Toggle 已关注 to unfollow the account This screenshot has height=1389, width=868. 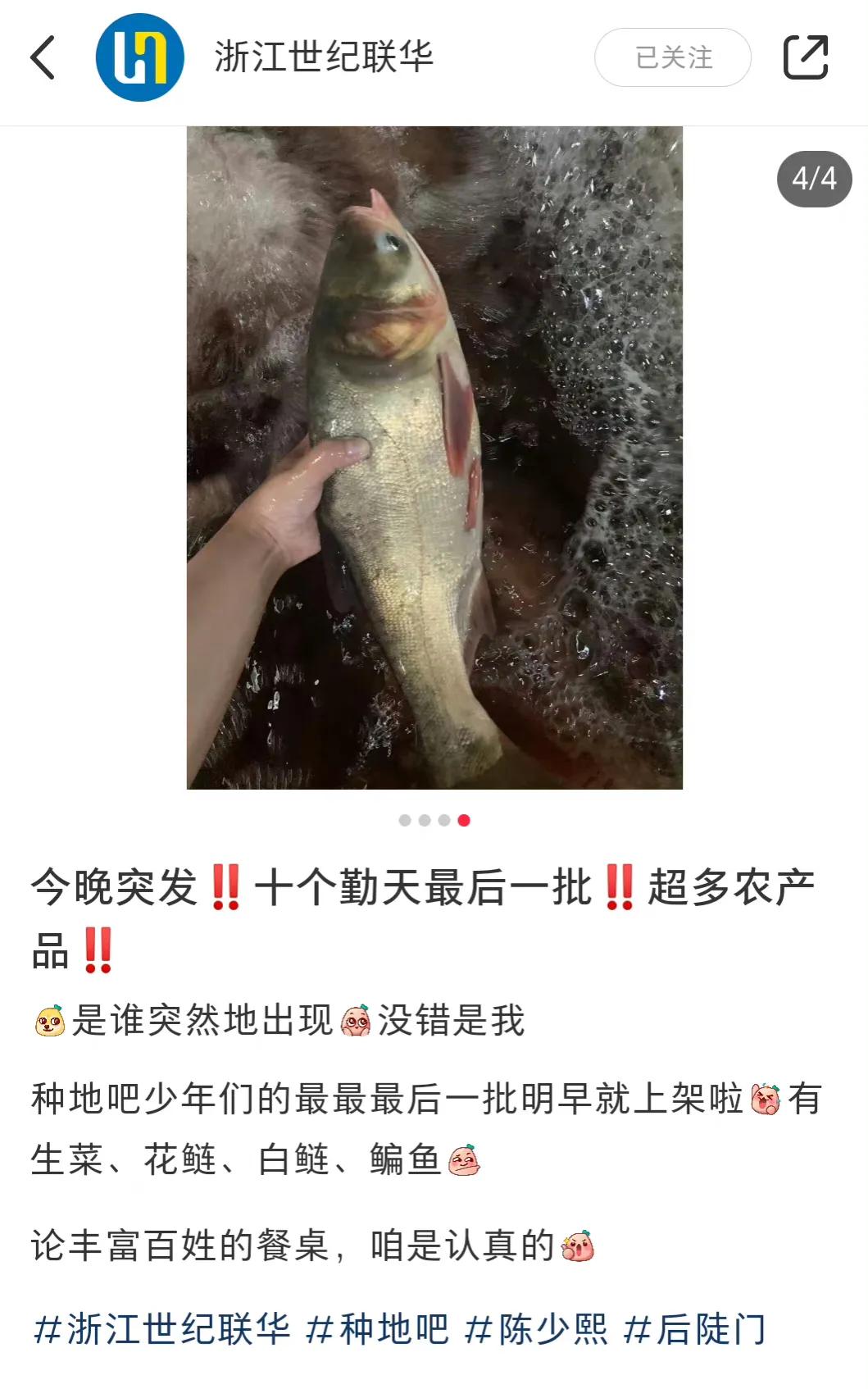click(674, 56)
